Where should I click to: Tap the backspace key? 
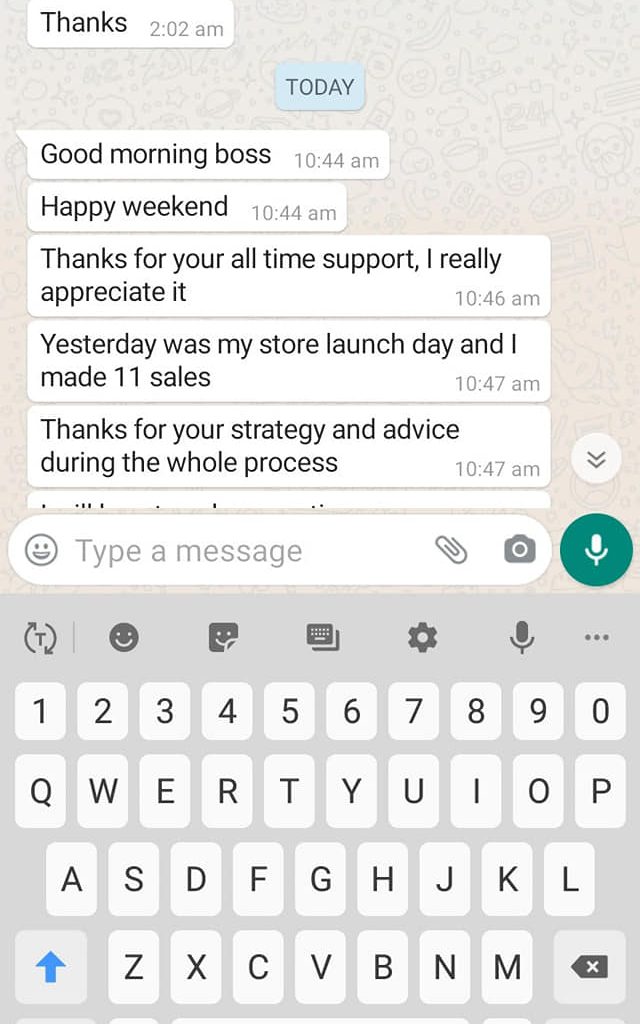589,966
